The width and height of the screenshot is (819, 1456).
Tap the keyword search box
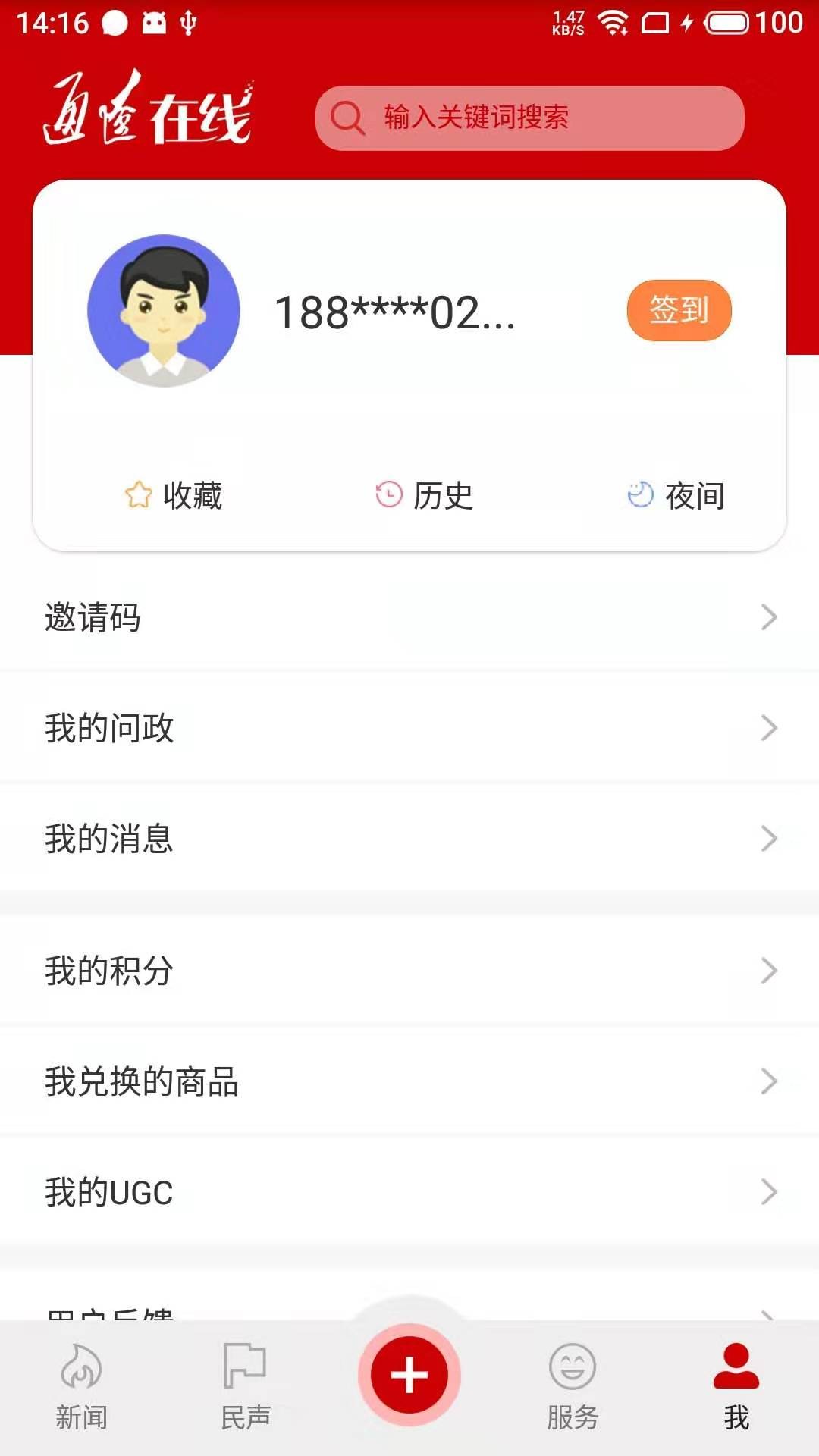[x=529, y=118]
